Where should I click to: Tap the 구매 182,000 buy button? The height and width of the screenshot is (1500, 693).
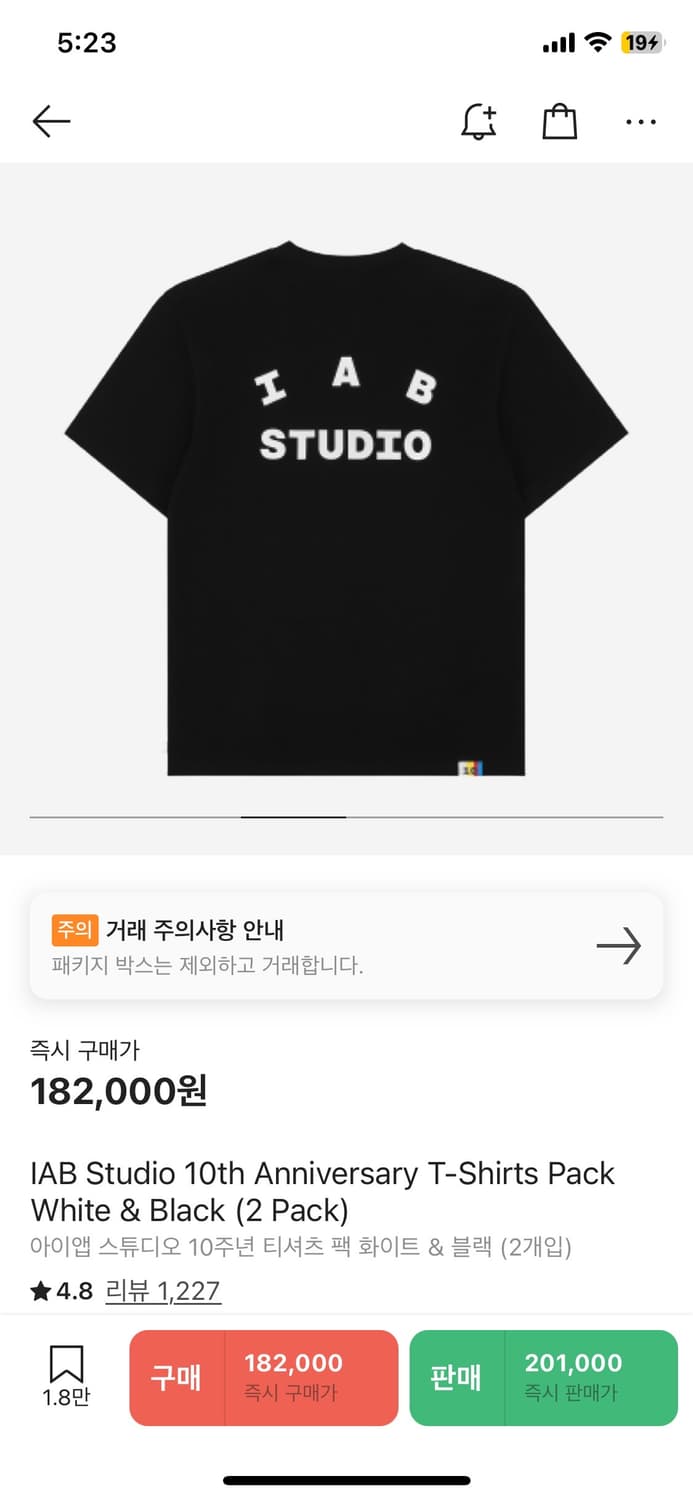point(264,1377)
